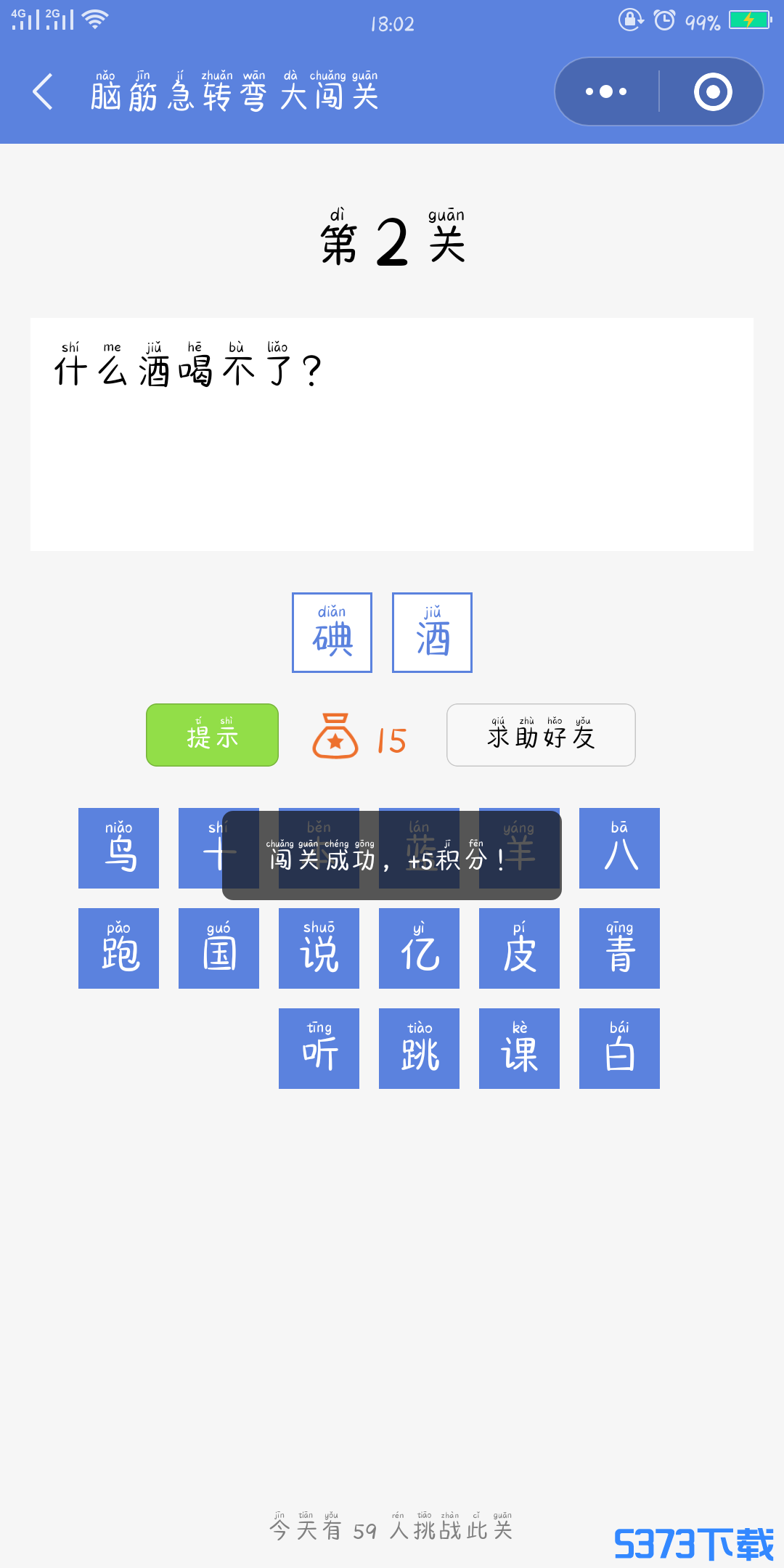Go back from the brain teaser game
This screenshot has height=1568, width=784.
(x=44, y=92)
